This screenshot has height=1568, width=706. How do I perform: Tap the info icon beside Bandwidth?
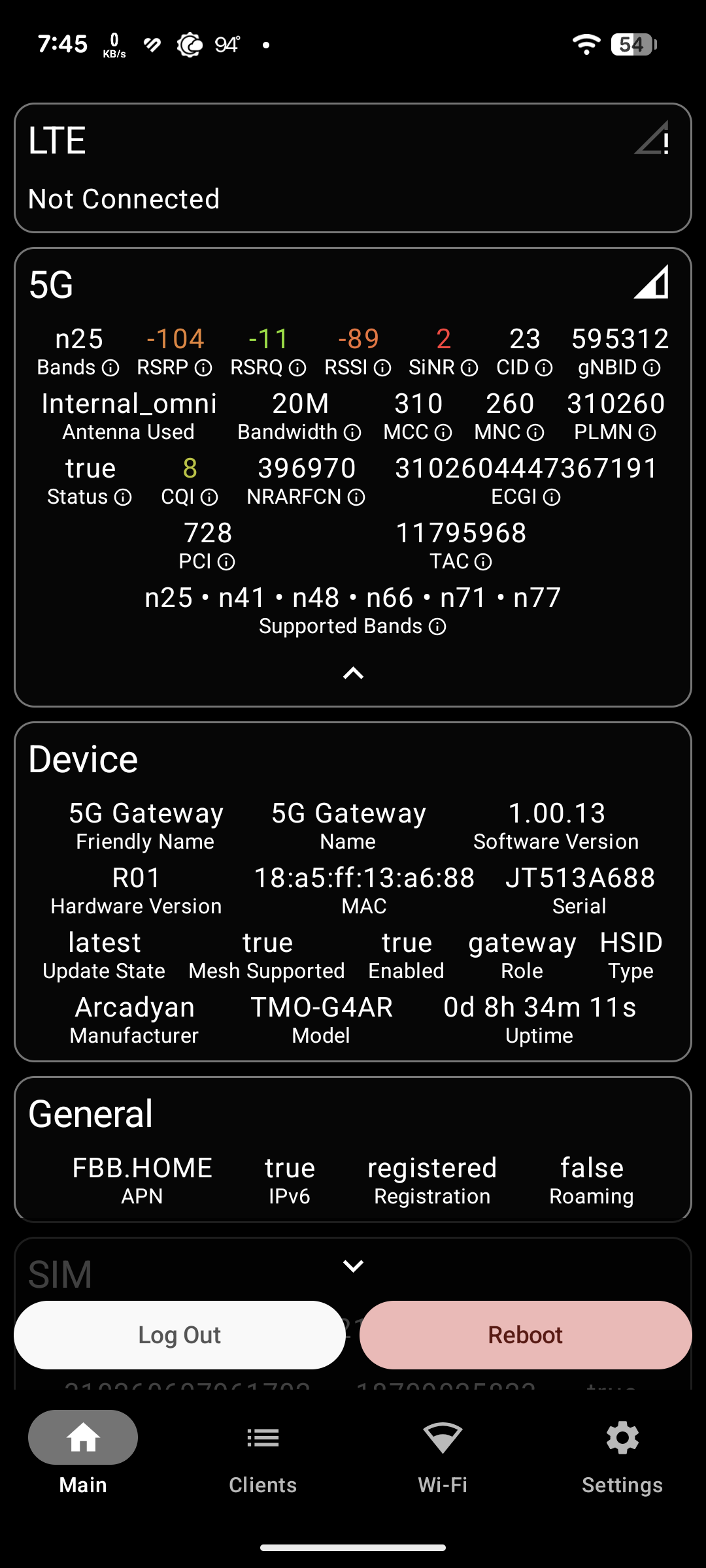tap(352, 433)
